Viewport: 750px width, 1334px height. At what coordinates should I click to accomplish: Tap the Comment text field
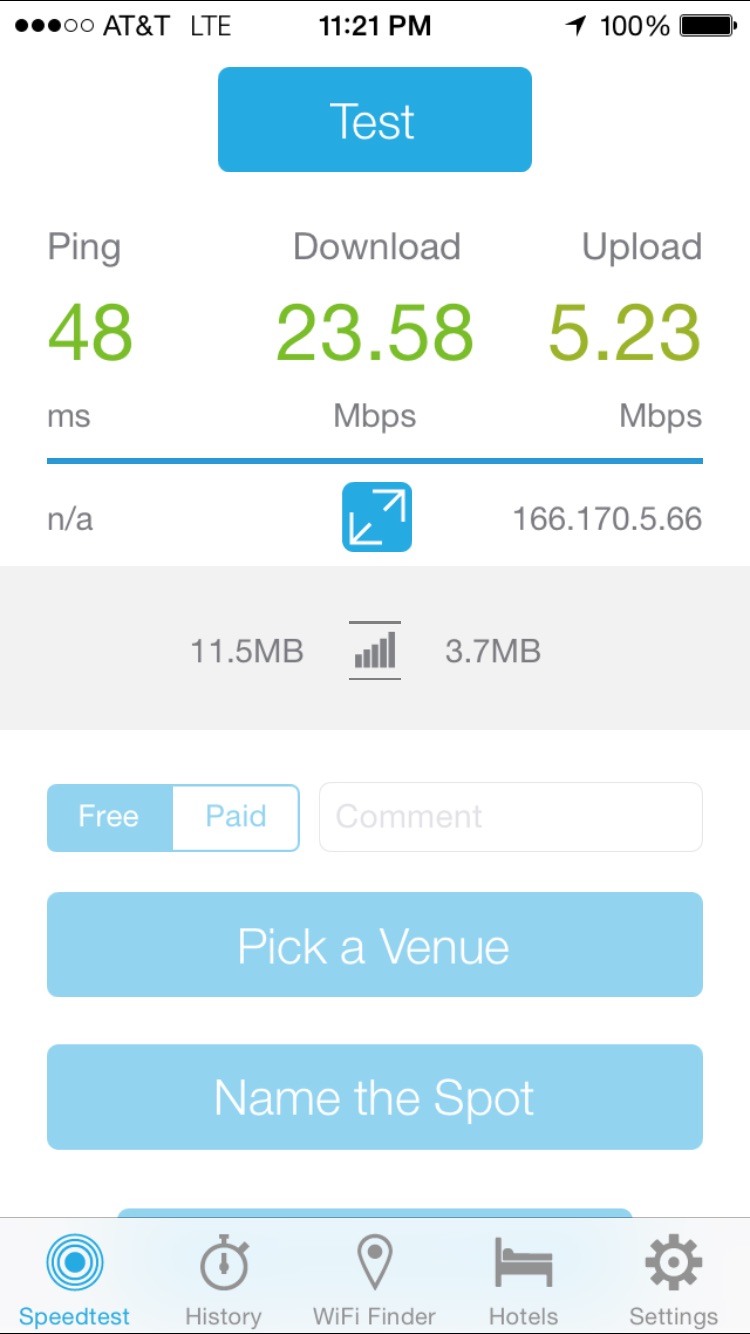pos(511,817)
